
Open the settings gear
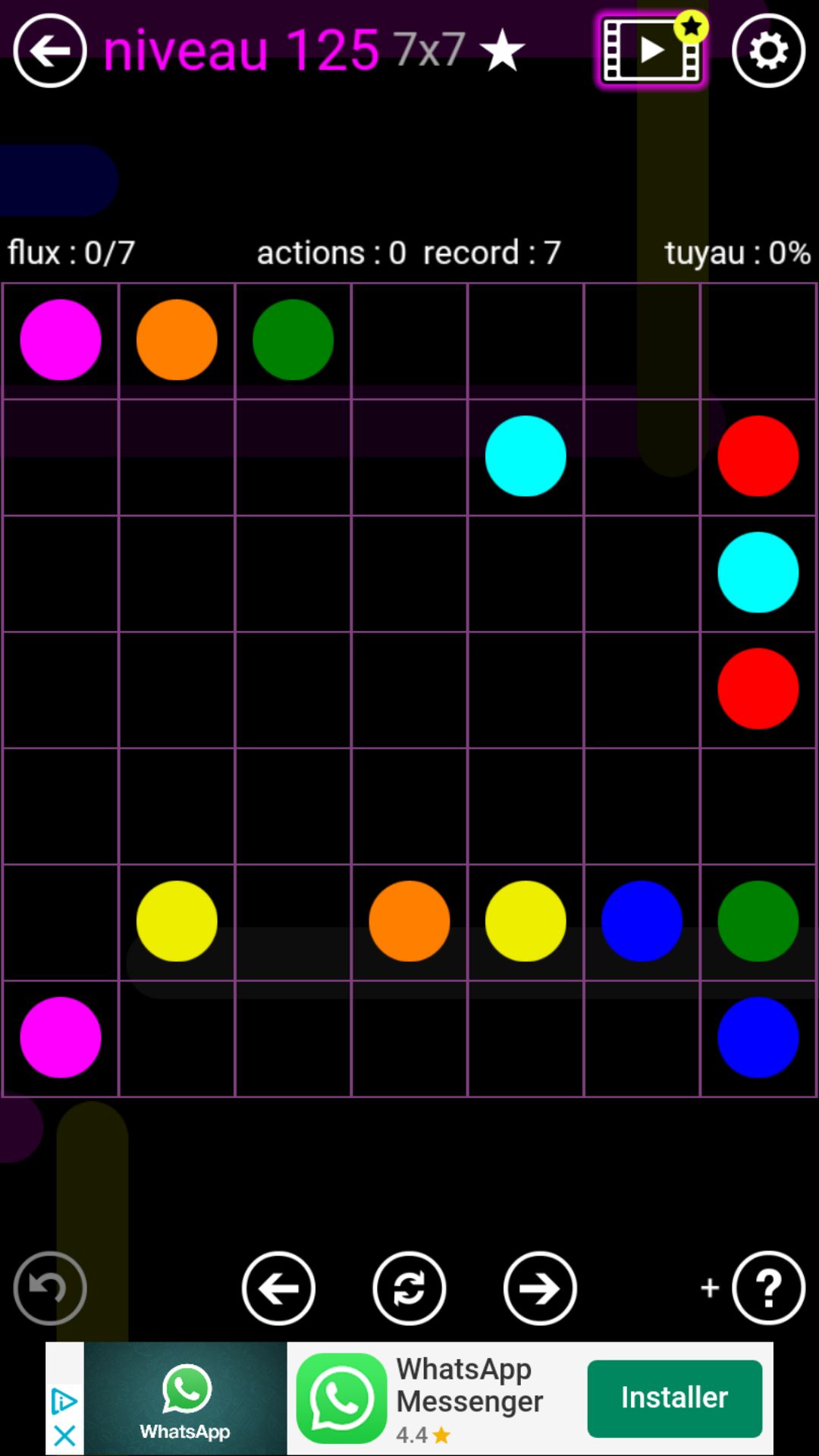(x=768, y=51)
